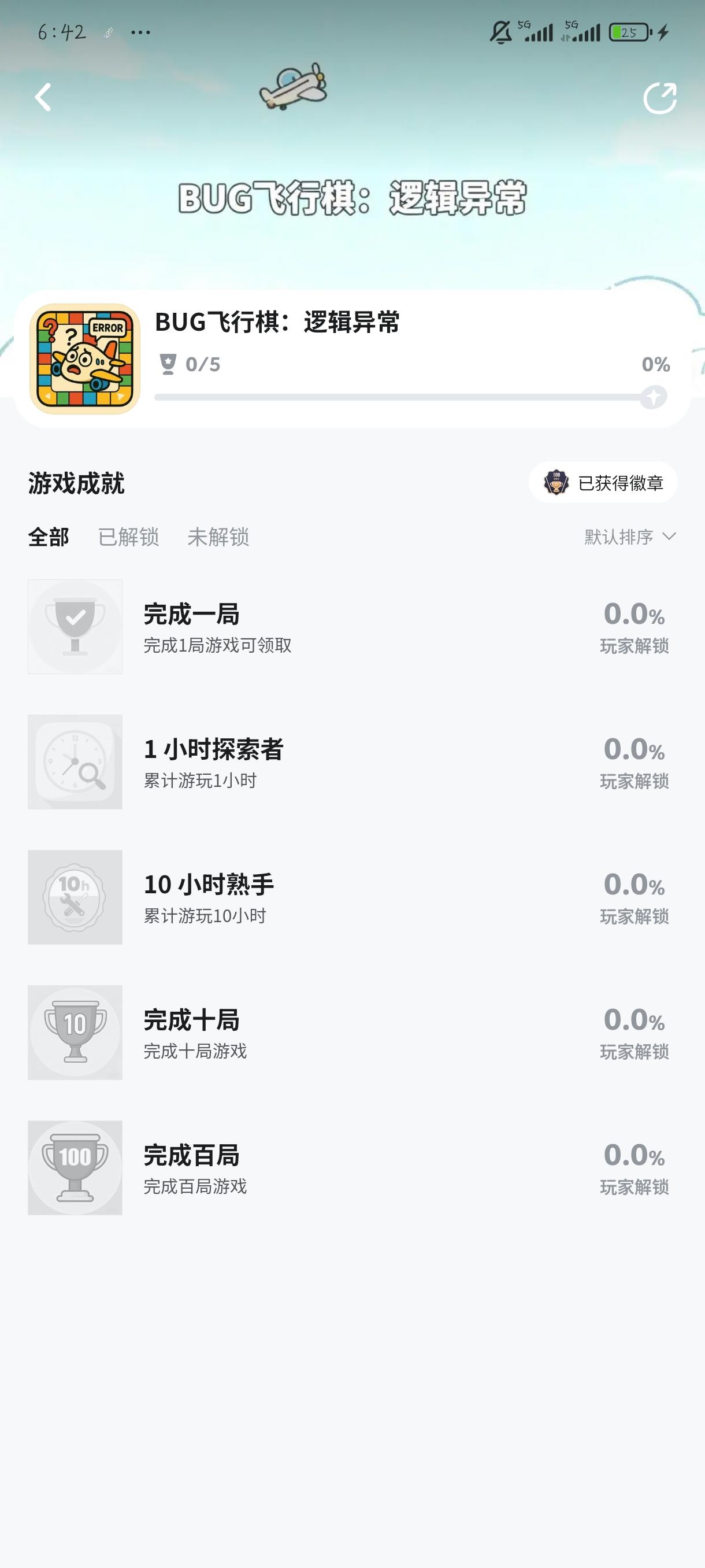Open the 已获得徽章 badges button
Screen dimensions: 705x1568
(x=603, y=483)
